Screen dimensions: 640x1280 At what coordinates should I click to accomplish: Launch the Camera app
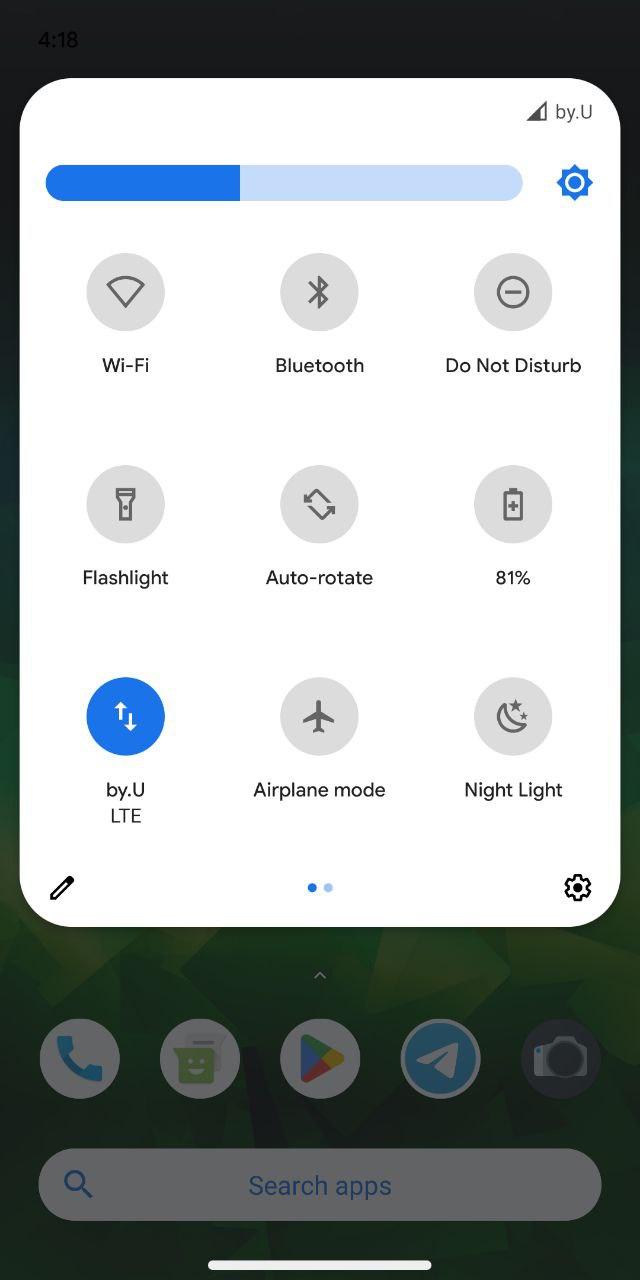pos(560,1059)
